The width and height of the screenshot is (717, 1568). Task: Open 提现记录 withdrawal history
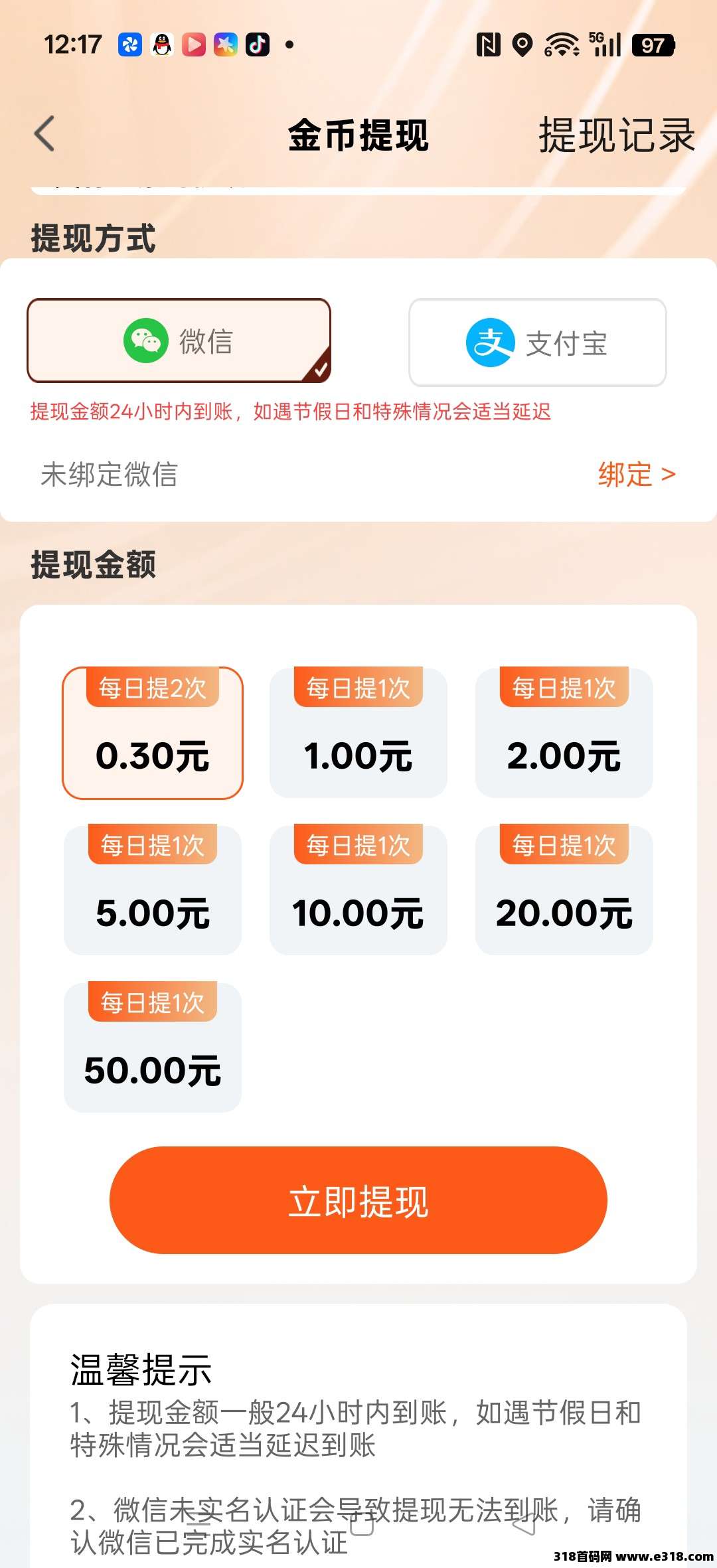616,135
